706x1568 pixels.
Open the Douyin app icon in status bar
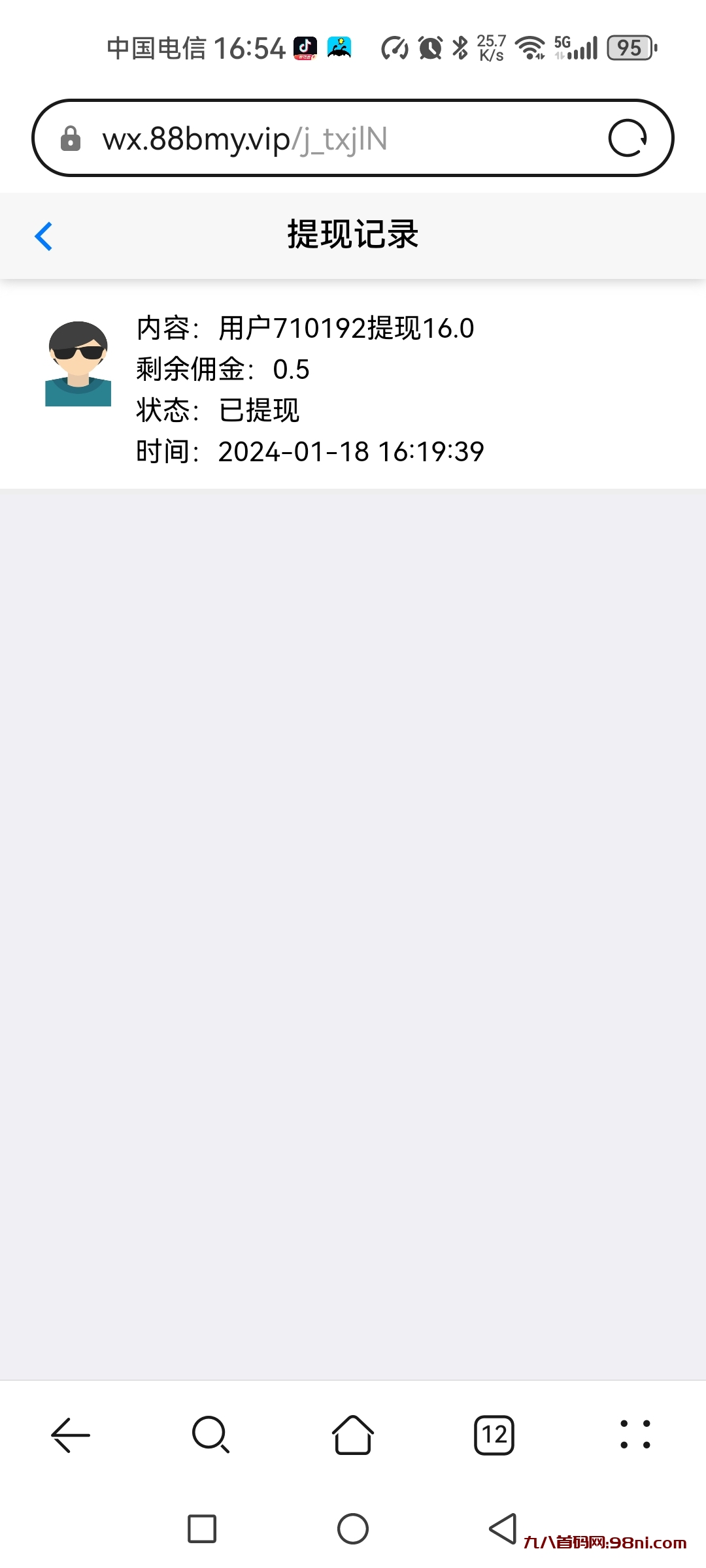(305, 47)
